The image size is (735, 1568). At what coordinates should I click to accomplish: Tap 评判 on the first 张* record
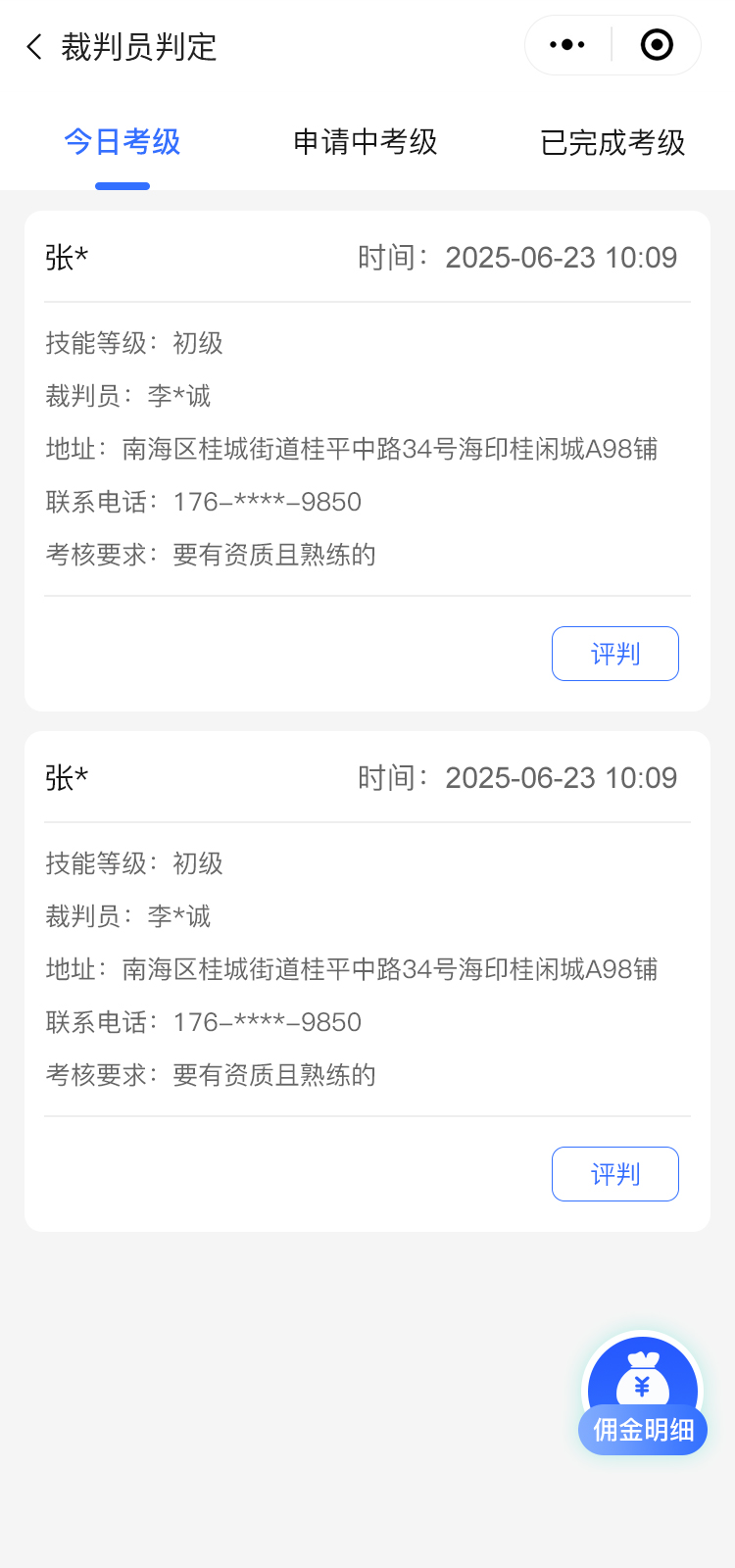click(x=614, y=654)
